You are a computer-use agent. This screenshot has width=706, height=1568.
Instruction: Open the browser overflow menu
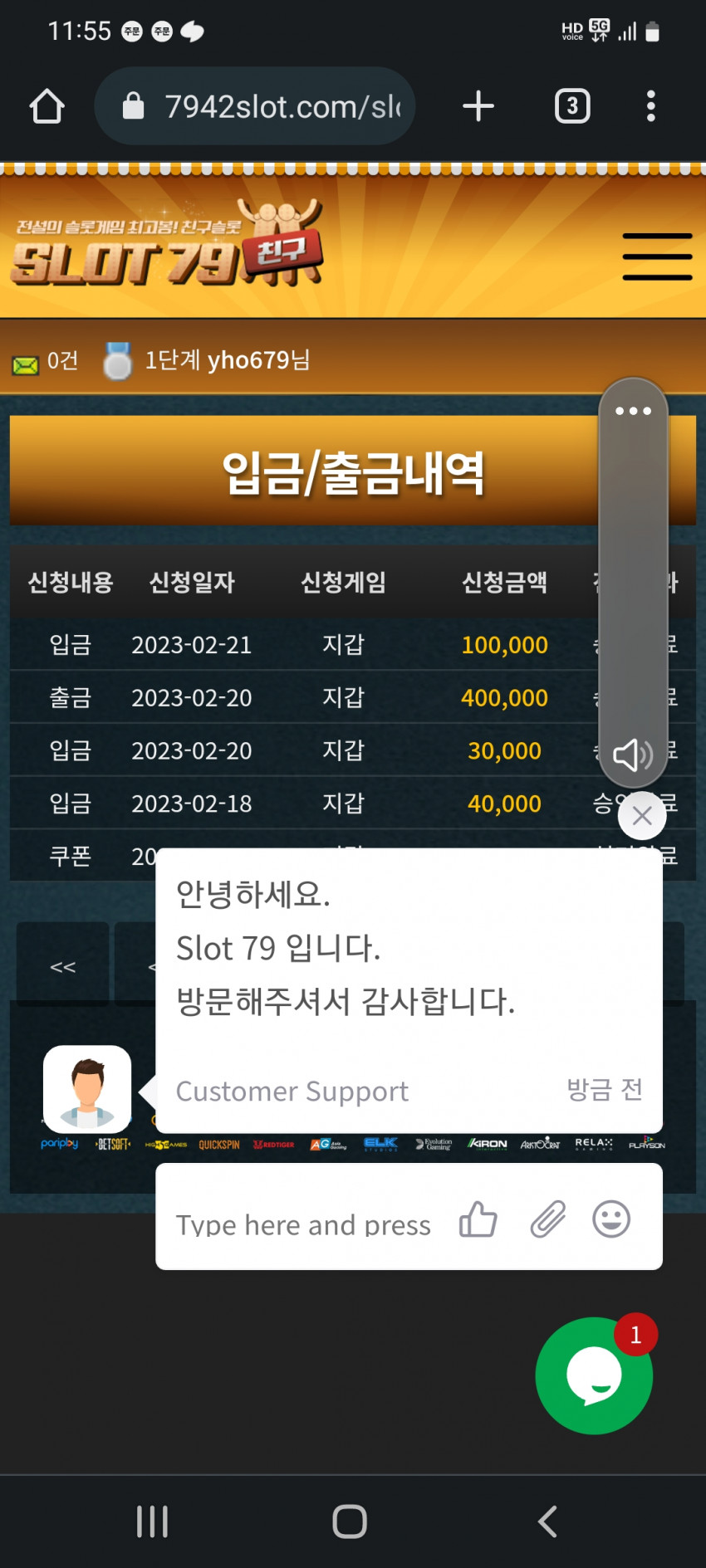pos(650,106)
